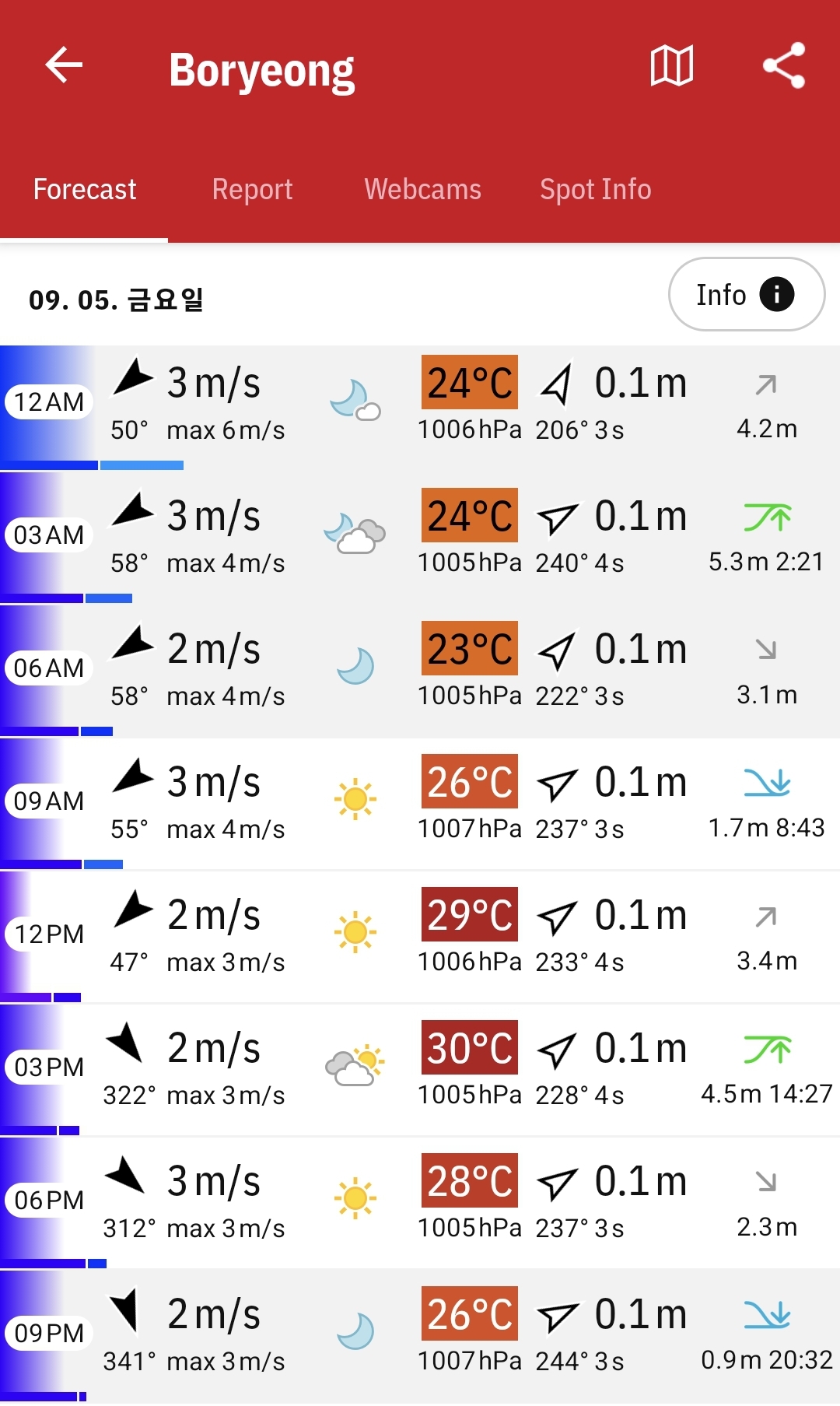Share the Boryeong forecast
The image size is (840, 1406).
coord(783,65)
